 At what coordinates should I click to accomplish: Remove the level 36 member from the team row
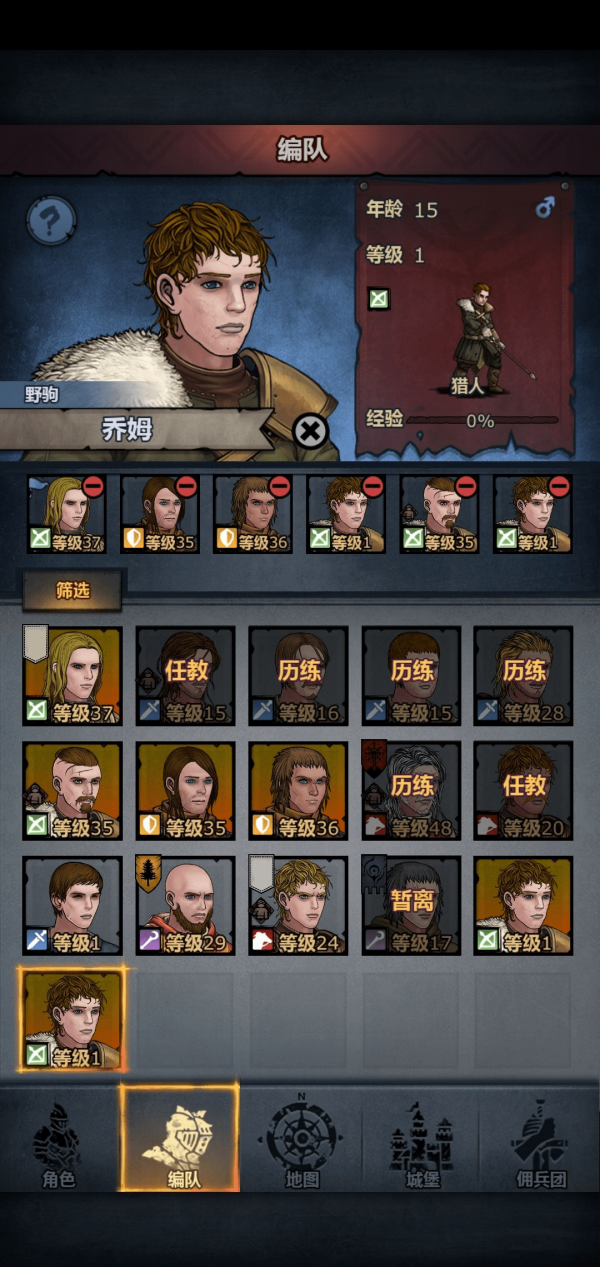pyautogui.click(x=280, y=487)
